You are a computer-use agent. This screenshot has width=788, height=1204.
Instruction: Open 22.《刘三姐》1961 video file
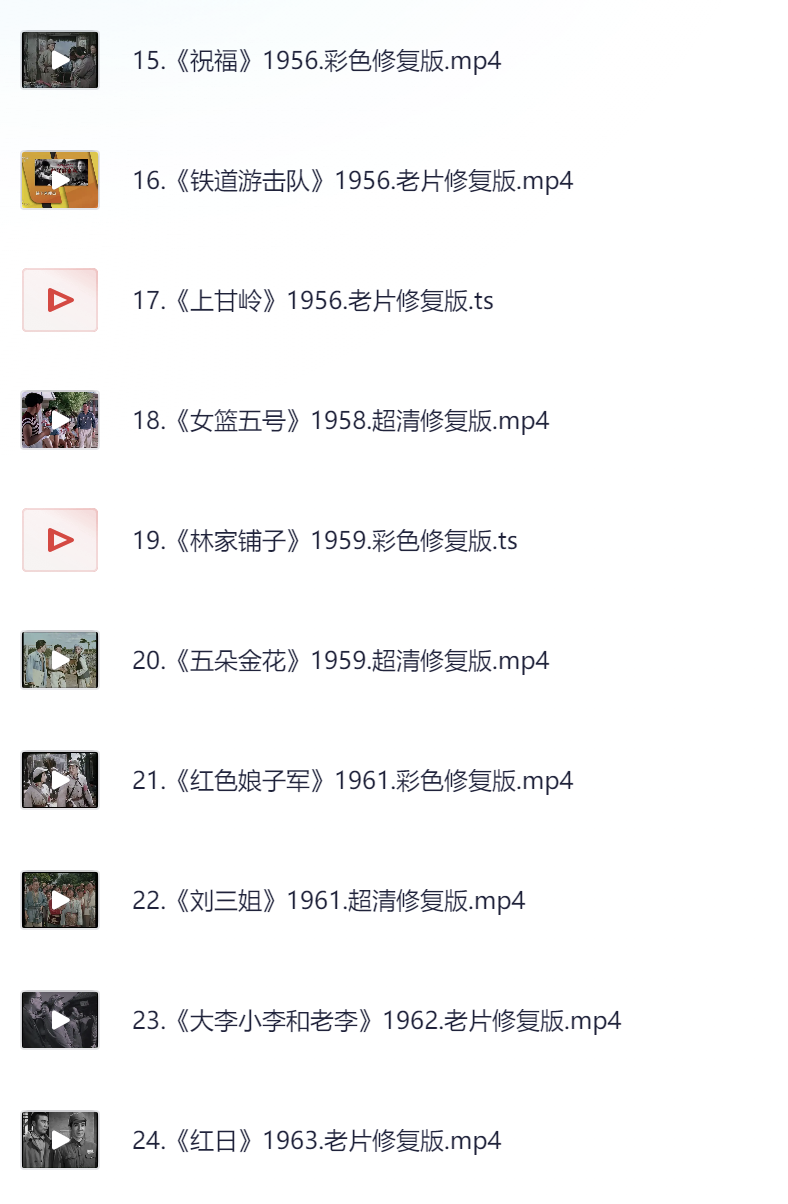point(328,900)
